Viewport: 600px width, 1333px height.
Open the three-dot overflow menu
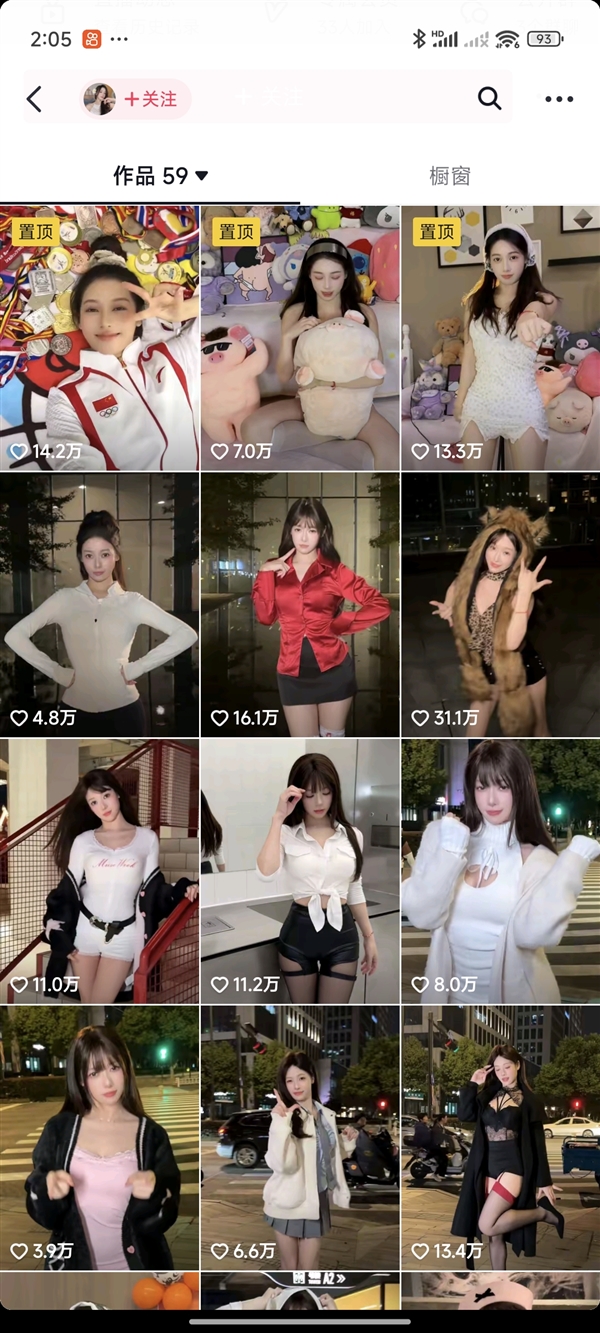pyautogui.click(x=558, y=99)
